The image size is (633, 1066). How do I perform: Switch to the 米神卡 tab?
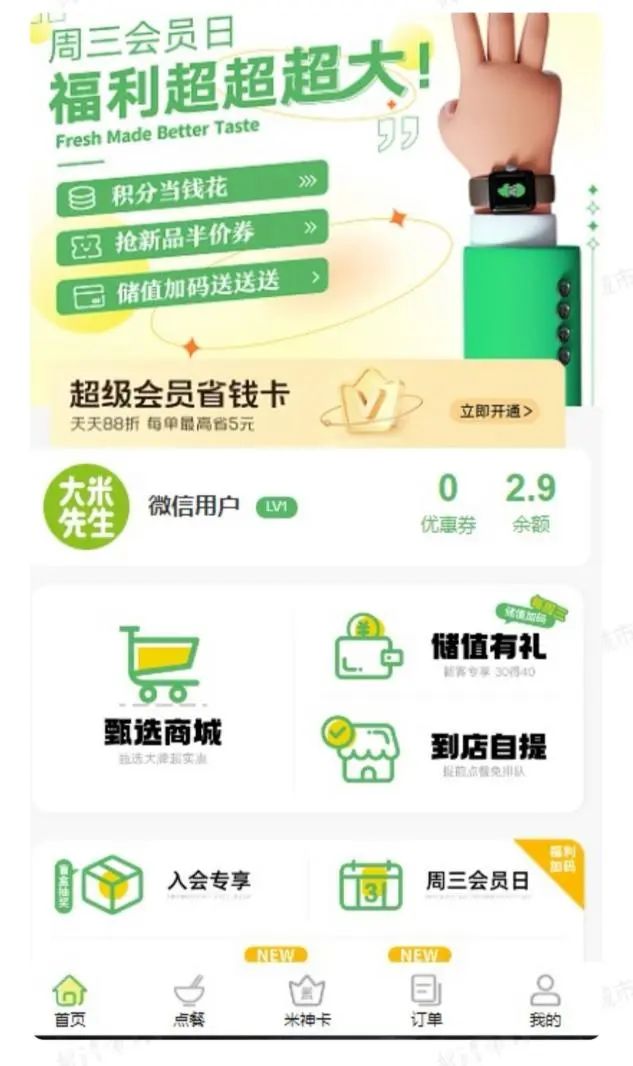pos(307,1002)
